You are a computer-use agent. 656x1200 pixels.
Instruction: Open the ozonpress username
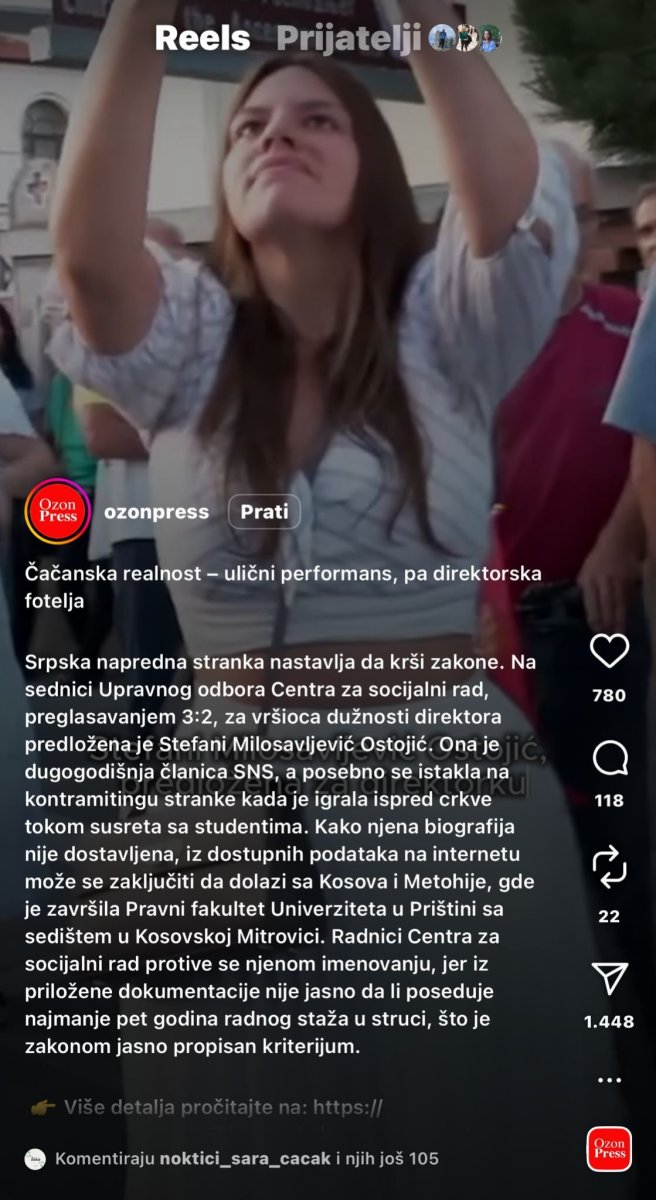click(x=156, y=513)
